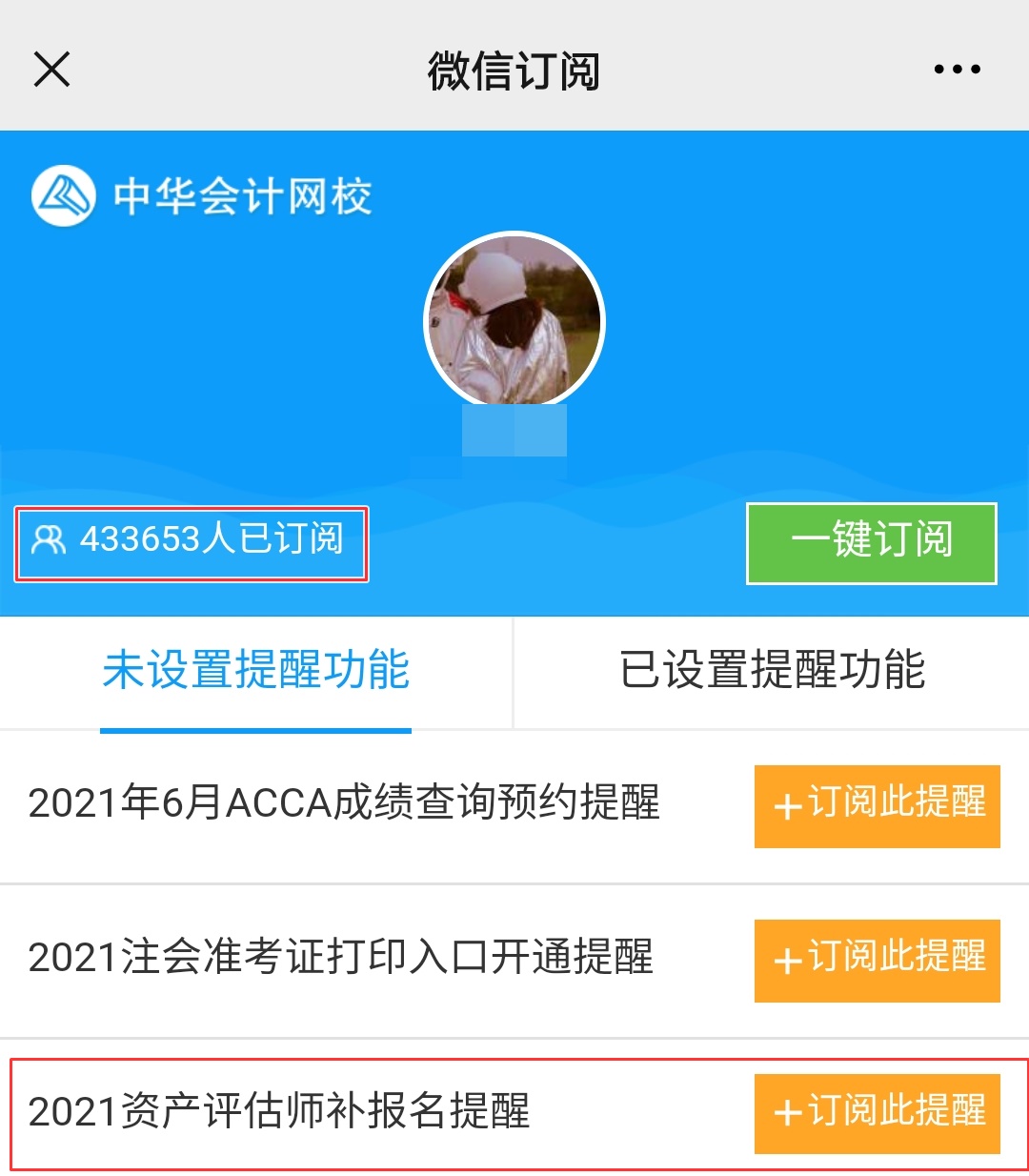Image resolution: width=1029 pixels, height=1176 pixels.
Task: Subscribe to 2021年6月ACCA成绩查询预约提醒
Action: click(x=877, y=805)
